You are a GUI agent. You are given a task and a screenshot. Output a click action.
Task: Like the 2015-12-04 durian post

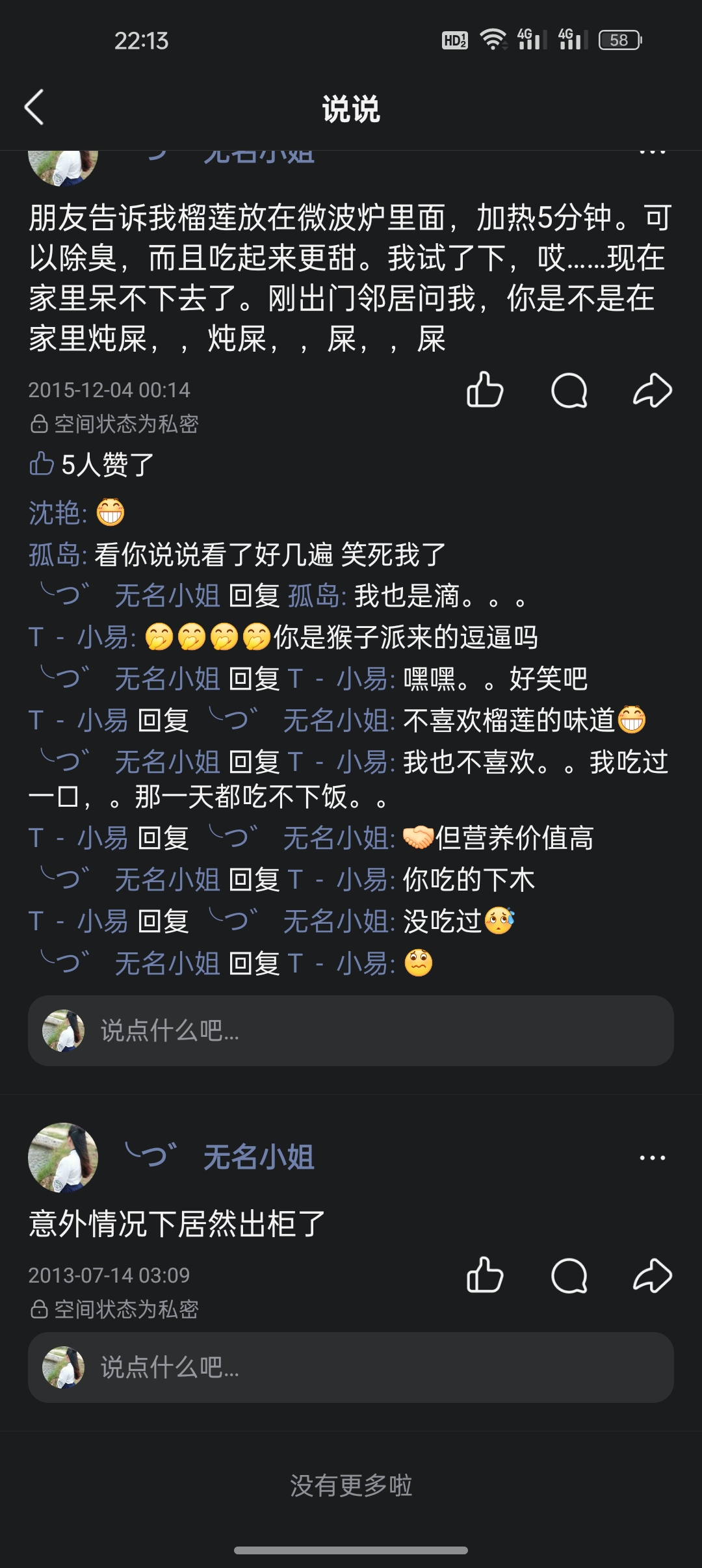click(x=485, y=390)
